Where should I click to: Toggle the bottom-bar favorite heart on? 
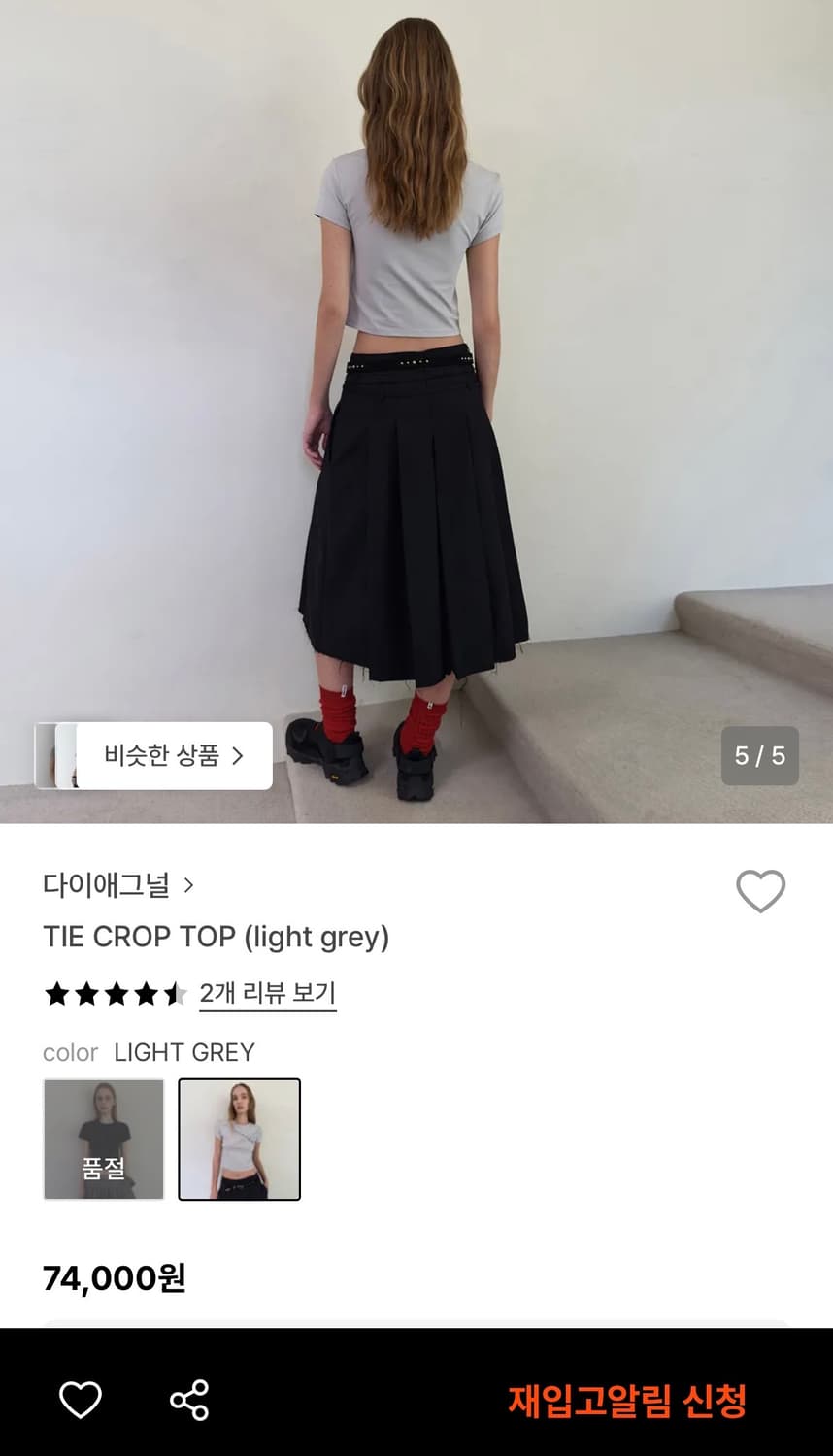coord(83,1400)
